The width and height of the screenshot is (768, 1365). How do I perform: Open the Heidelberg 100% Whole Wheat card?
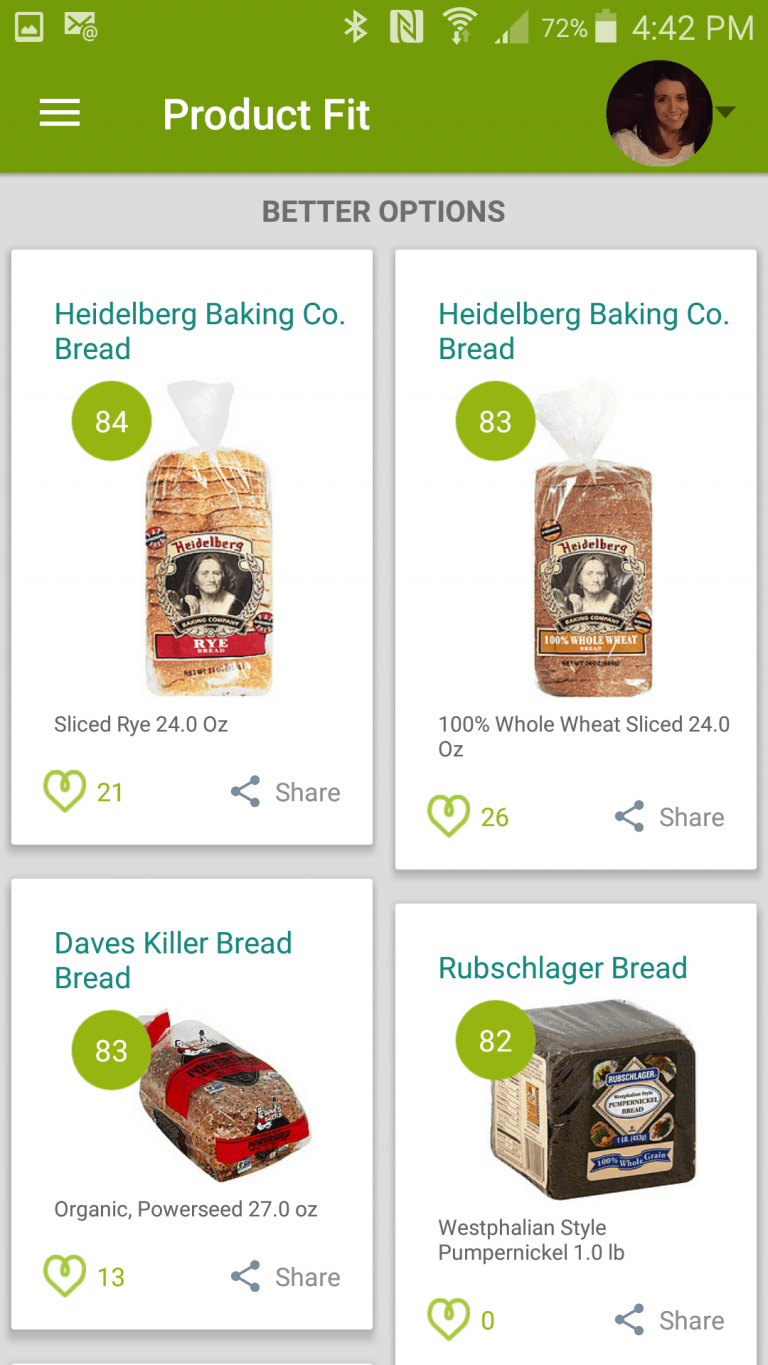(576, 559)
